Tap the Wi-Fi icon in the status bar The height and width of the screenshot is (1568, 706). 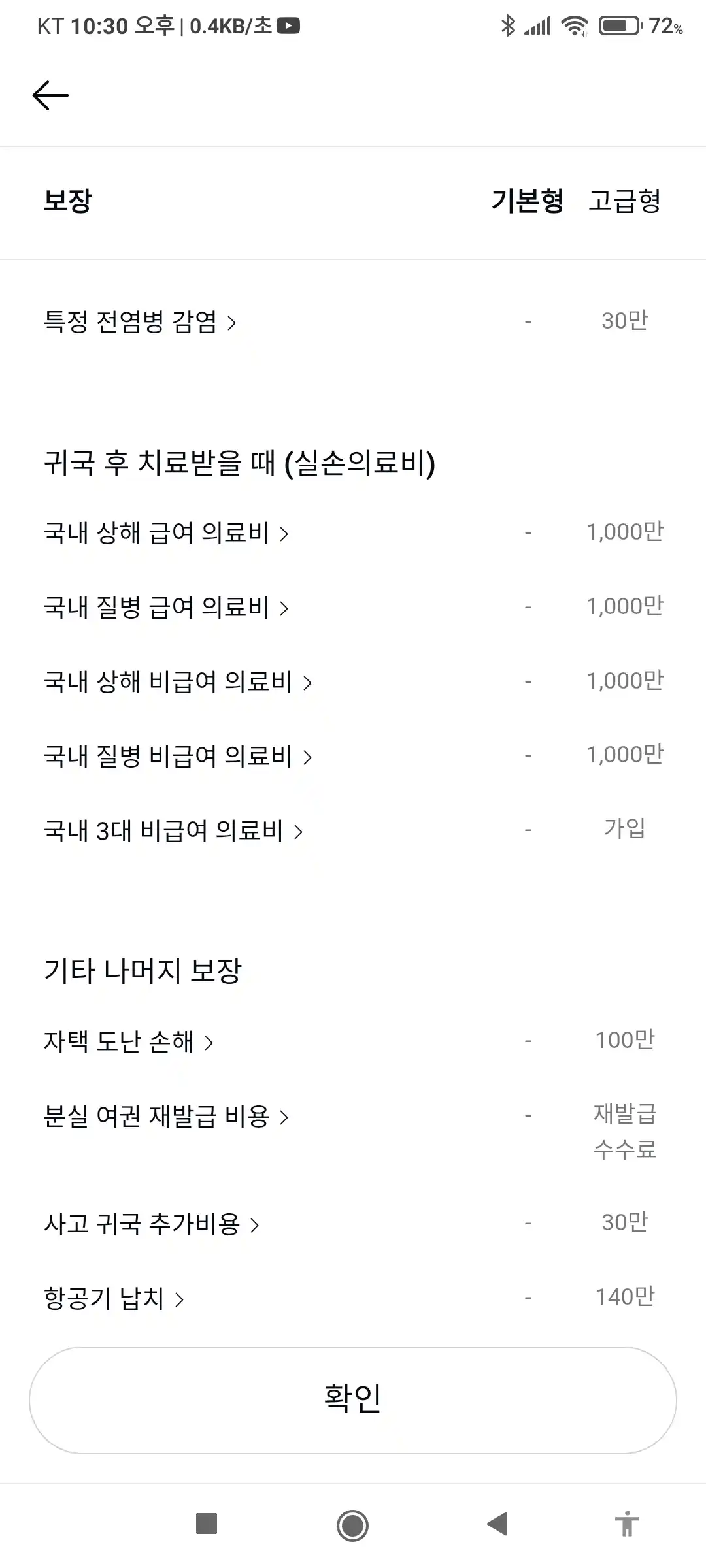pos(574,26)
